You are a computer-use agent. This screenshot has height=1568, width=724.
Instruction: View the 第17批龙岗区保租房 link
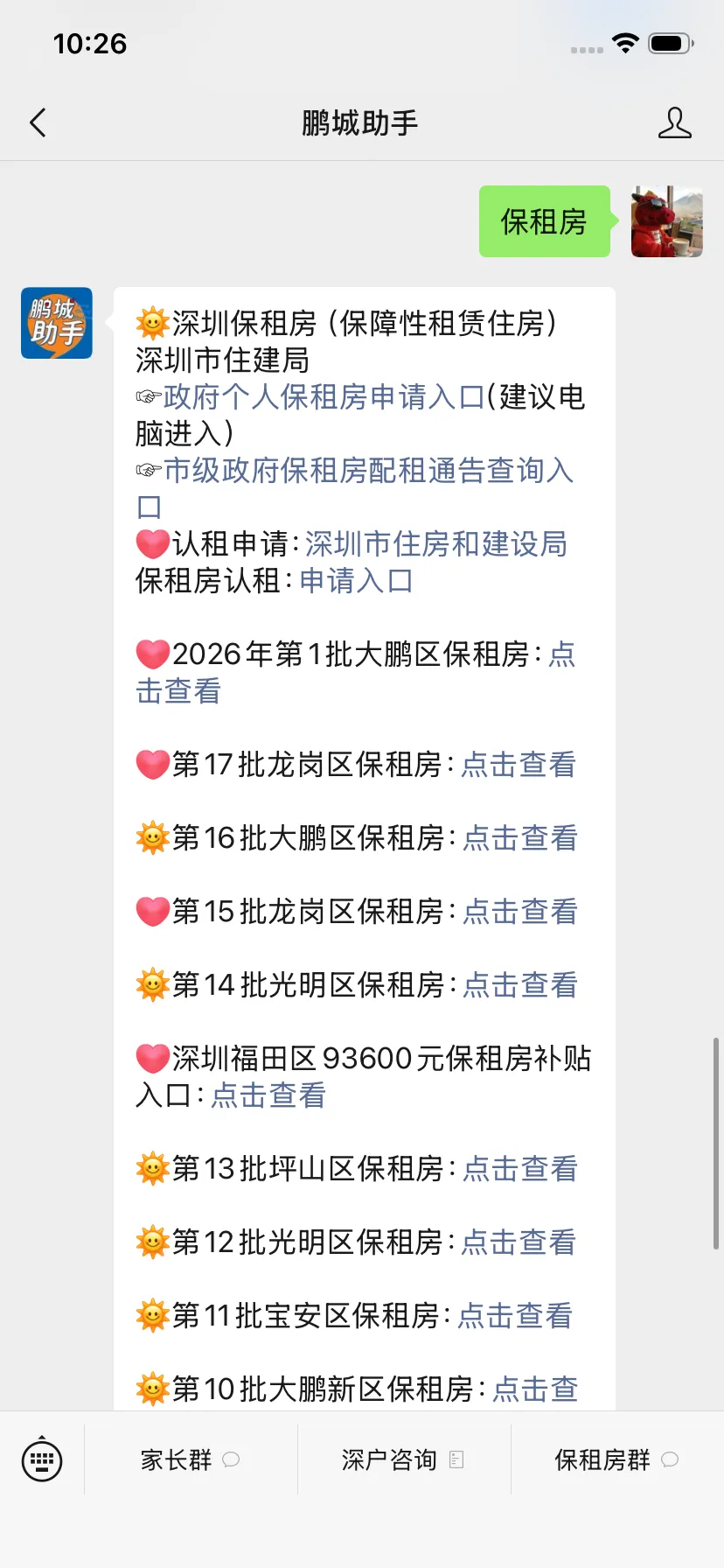(519, 765)
